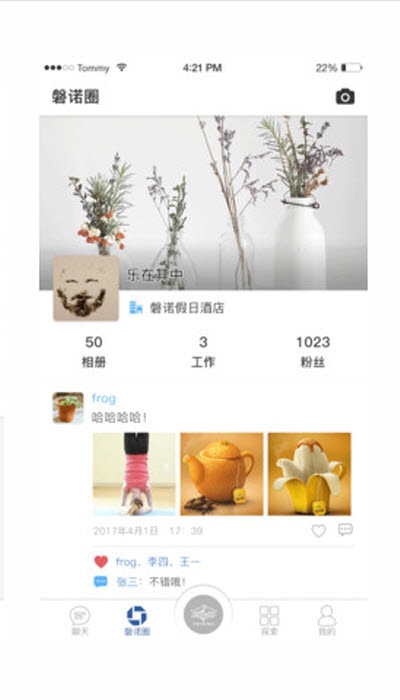The height and width of the screenshot is (700, 400).
Task: Tap the round center logo button
Action: tap(203, 614)
